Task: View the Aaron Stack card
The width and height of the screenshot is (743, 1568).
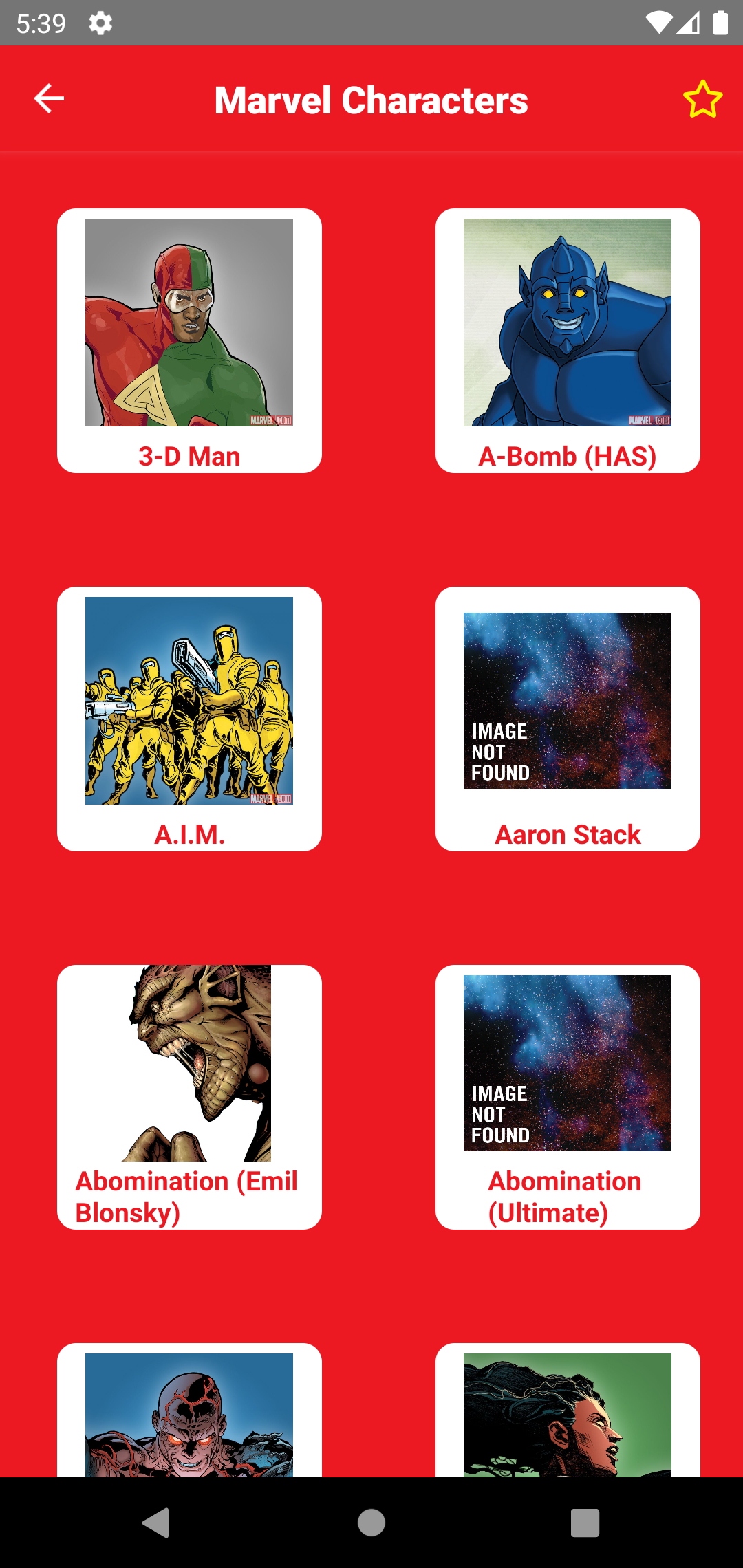Action: [568, 719]
